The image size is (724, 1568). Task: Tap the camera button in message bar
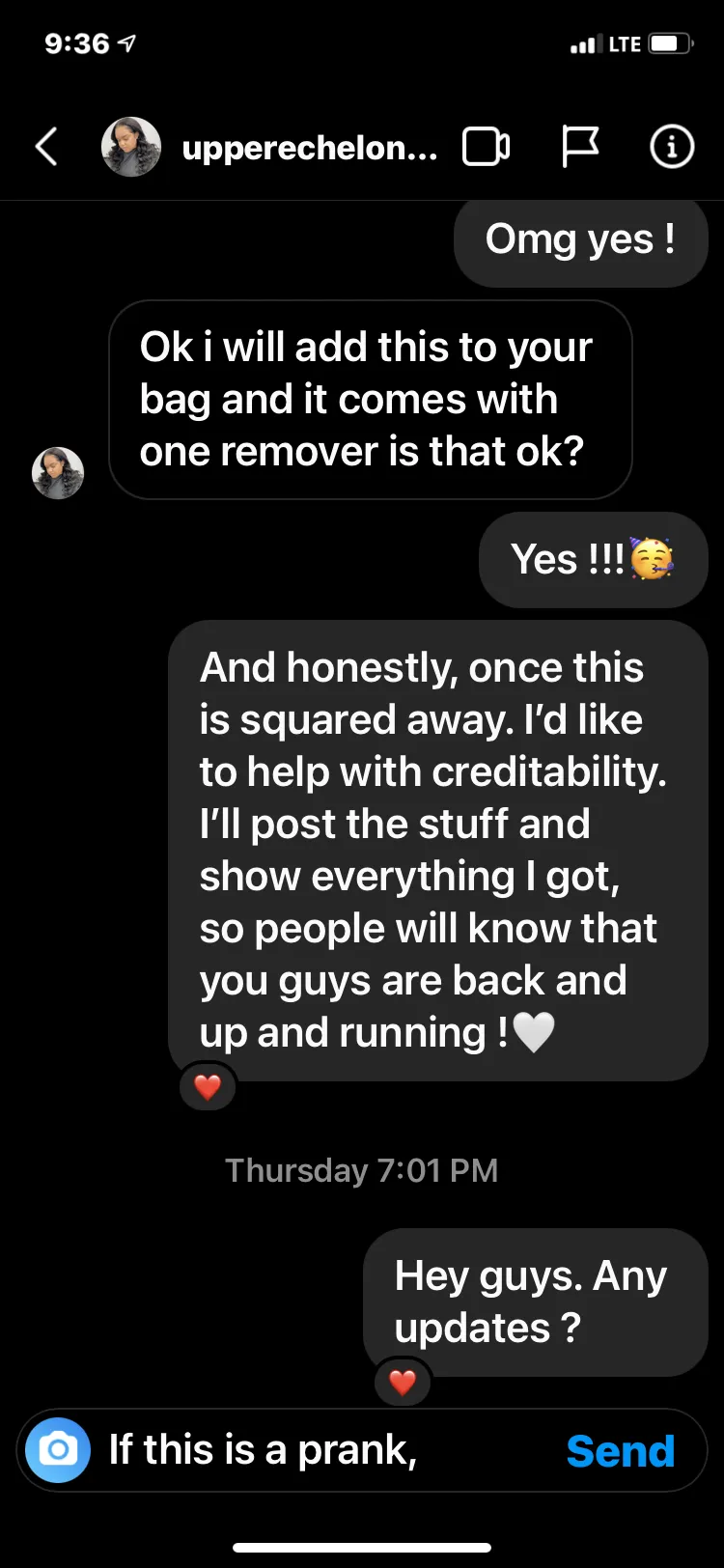[x=58, y=1449]
